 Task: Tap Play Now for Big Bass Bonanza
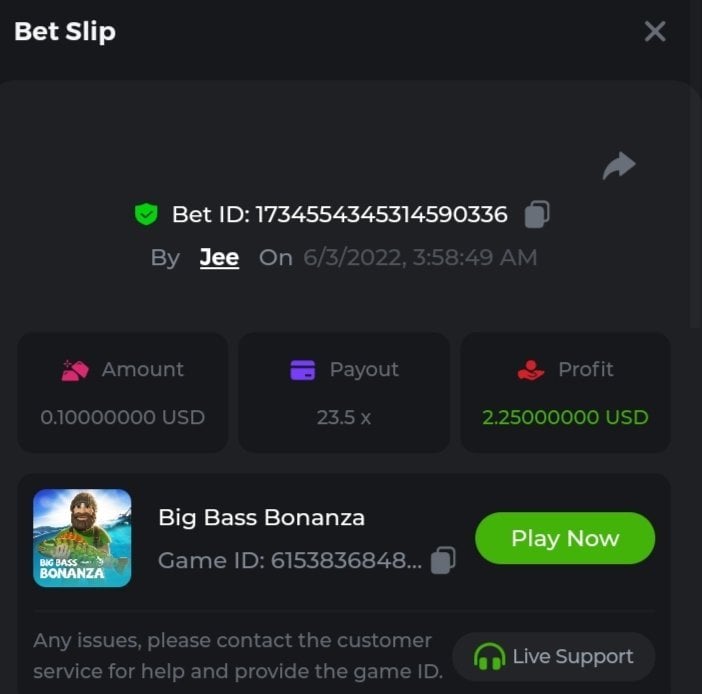tap(564, 538)
